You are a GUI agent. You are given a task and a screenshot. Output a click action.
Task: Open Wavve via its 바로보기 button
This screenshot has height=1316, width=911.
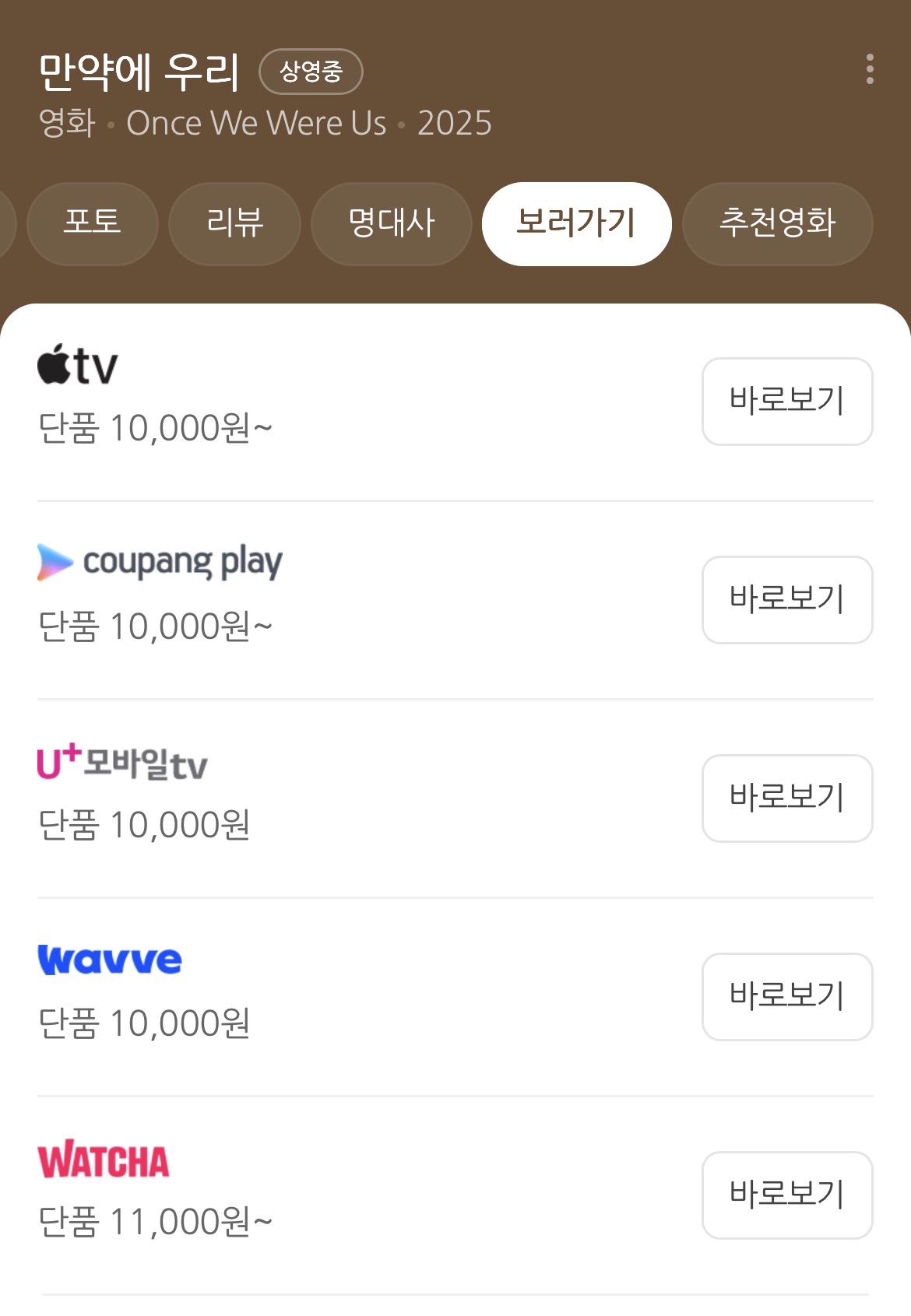[x=786, y=997]
